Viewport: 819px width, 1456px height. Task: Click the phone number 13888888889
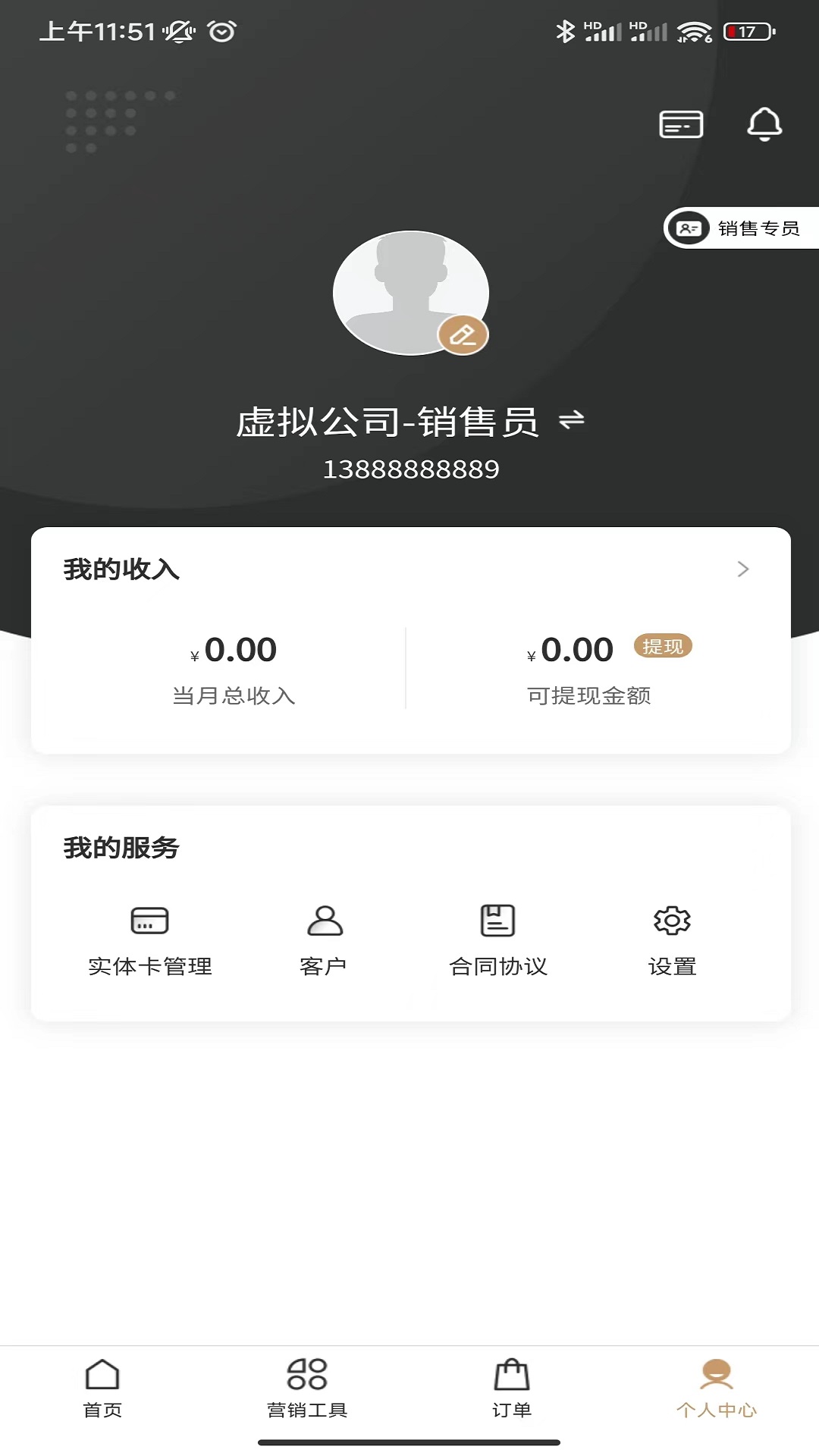pos(409,469)
